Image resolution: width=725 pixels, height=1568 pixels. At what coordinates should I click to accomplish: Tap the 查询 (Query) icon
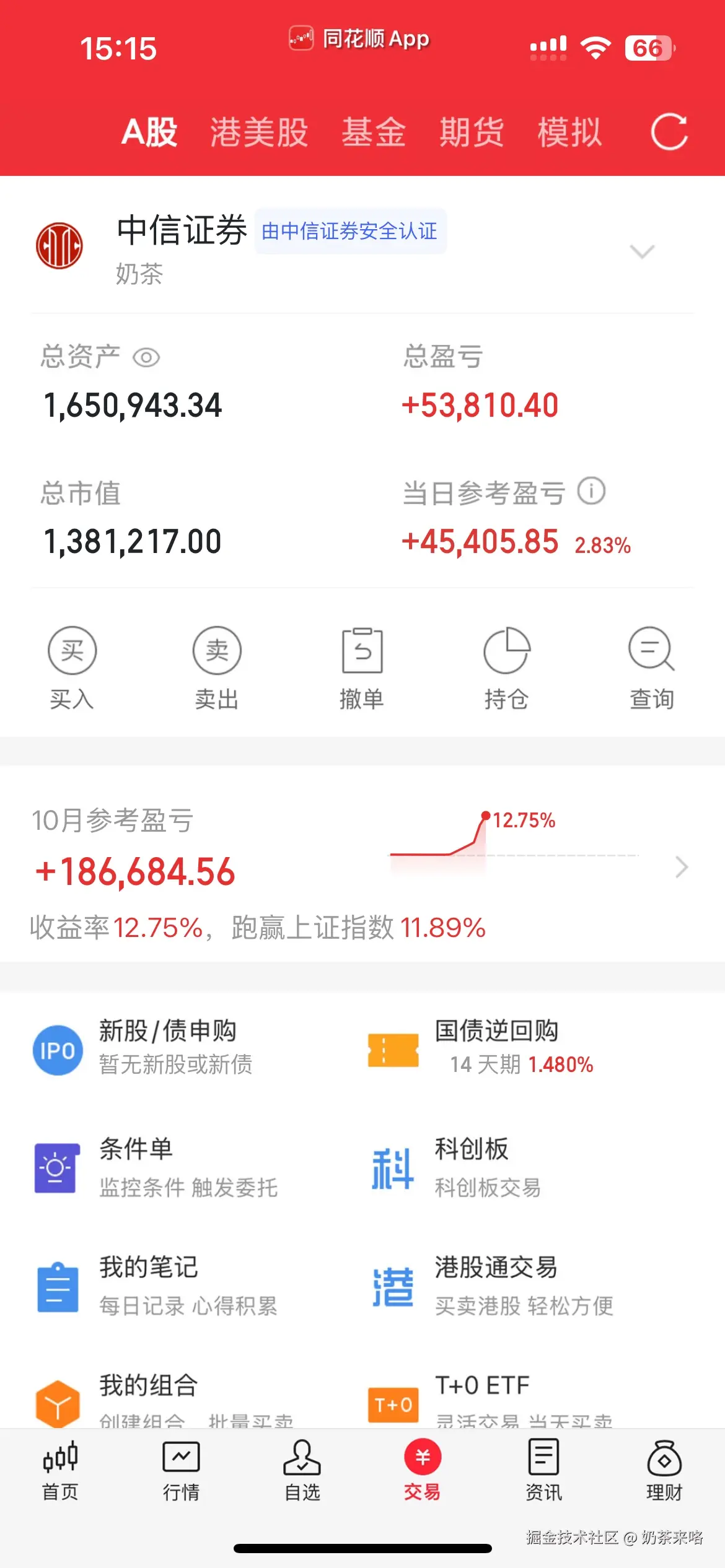click(652, 650)
